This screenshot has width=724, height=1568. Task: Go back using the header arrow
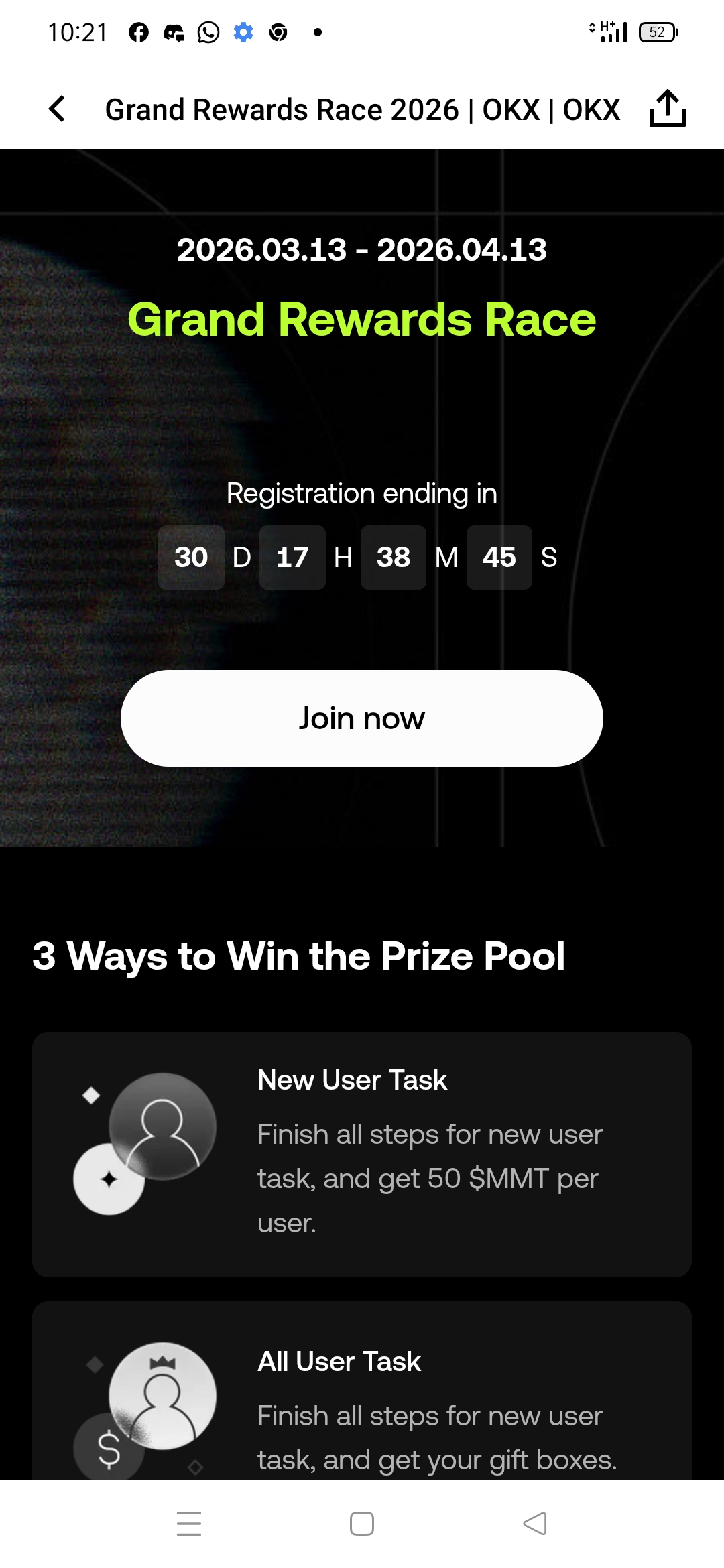pyautogui.click(x=57, y=109)
